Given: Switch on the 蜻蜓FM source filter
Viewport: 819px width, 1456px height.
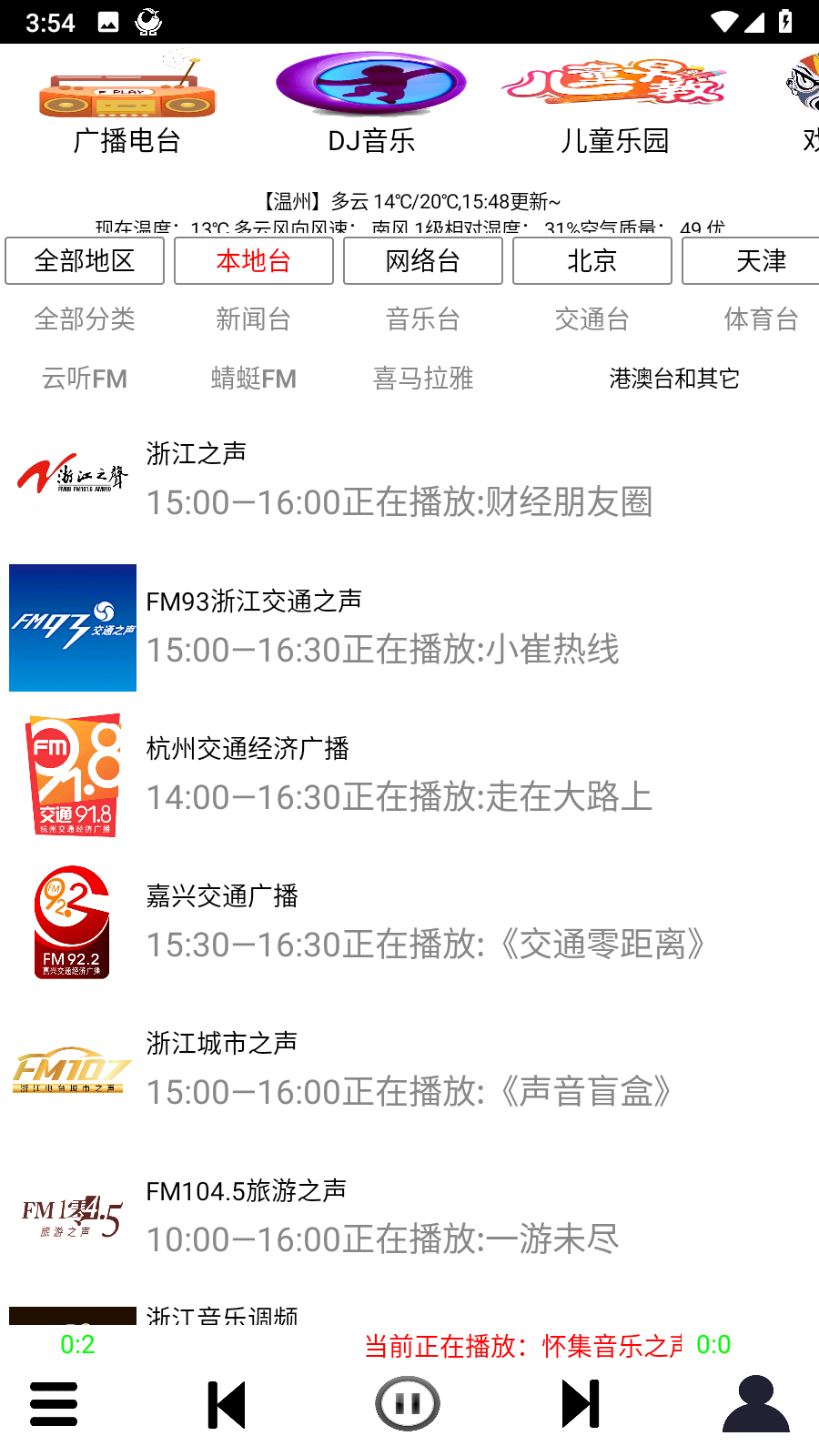Looking at the screenshot, I should 254,379.
